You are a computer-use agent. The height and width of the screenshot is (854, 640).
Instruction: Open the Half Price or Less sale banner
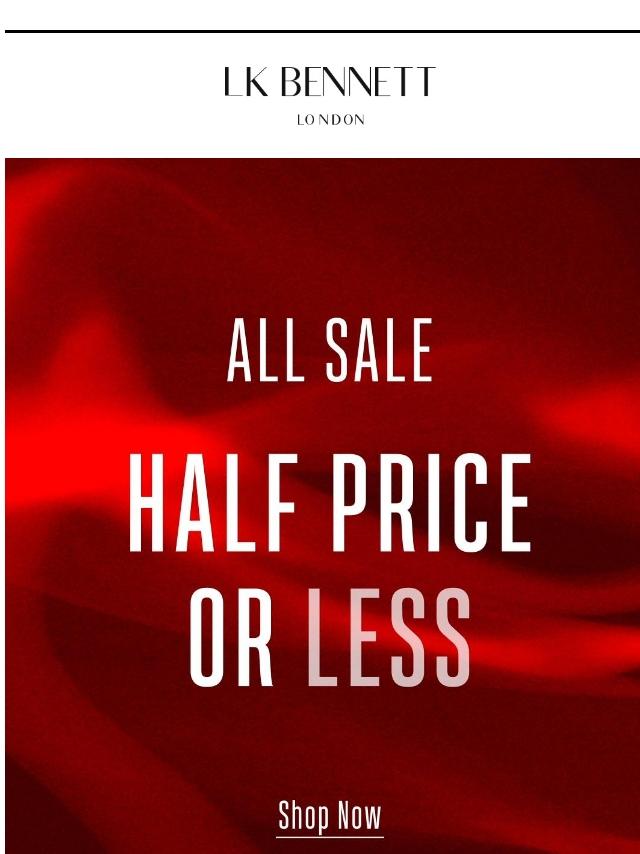point(330,520)
